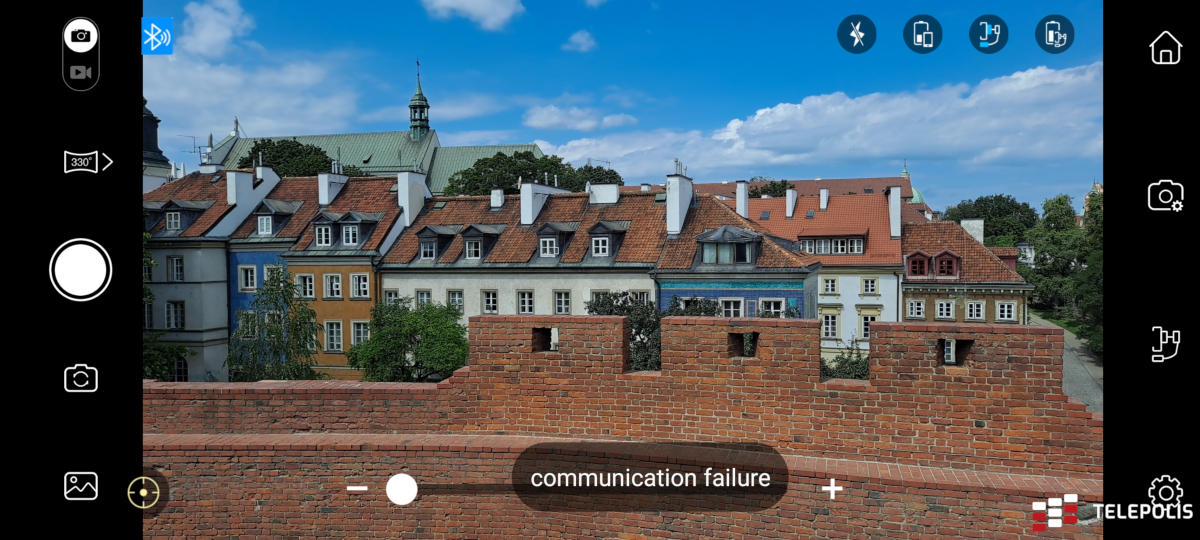Zoom in with the plus button
The image size is (1200, 540).
click(x=831, y=489)
